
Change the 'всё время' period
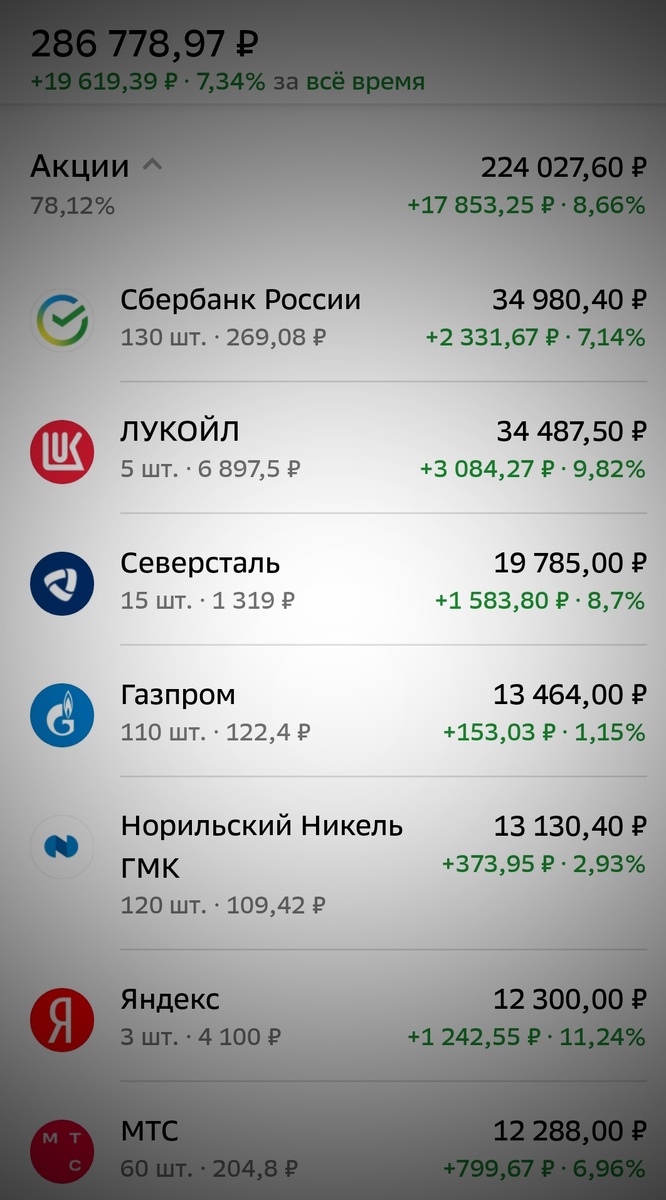tap(364, 82)
